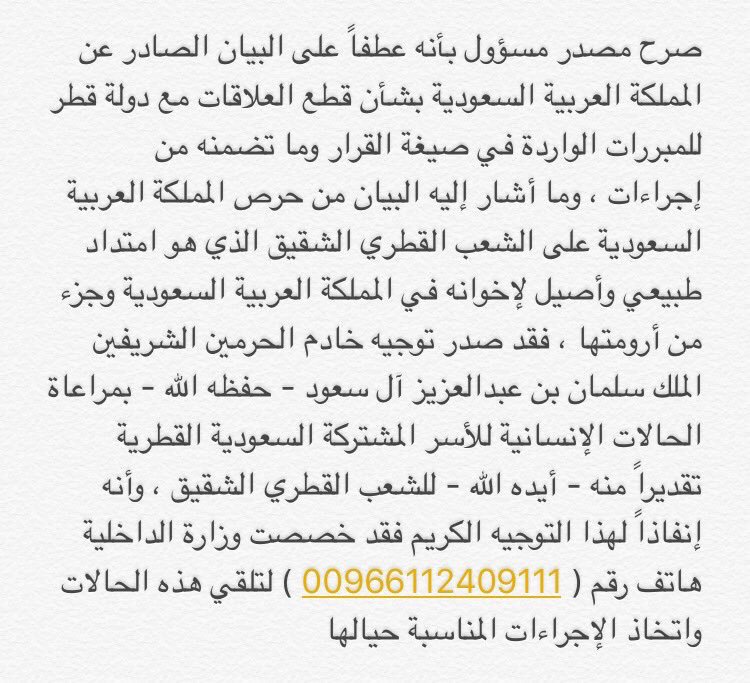This screenshot has width=750, height=683.
Task: Tap the phone number 00966112409111 link
Action: point(430,580)
